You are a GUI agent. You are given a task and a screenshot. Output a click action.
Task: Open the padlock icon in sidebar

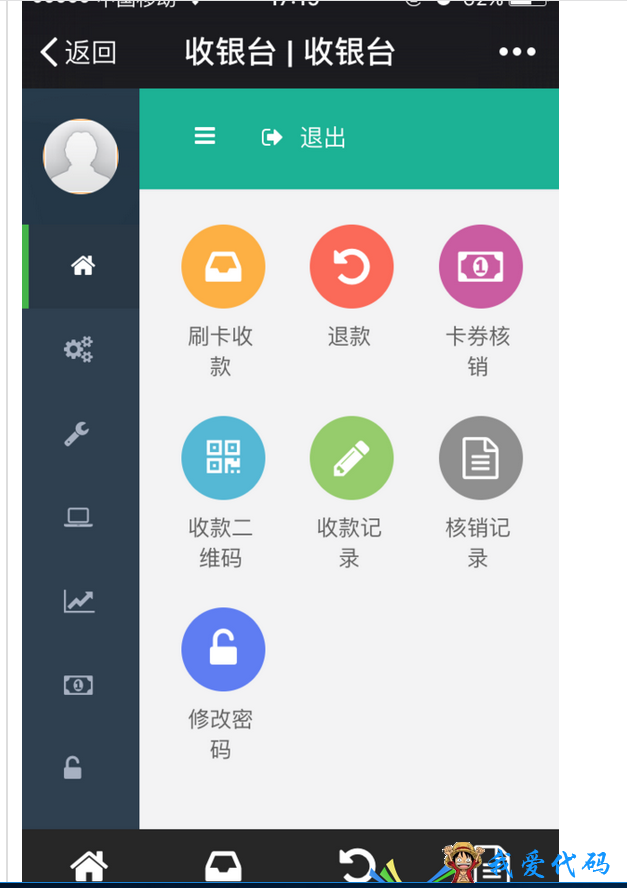tap(73, 768)
